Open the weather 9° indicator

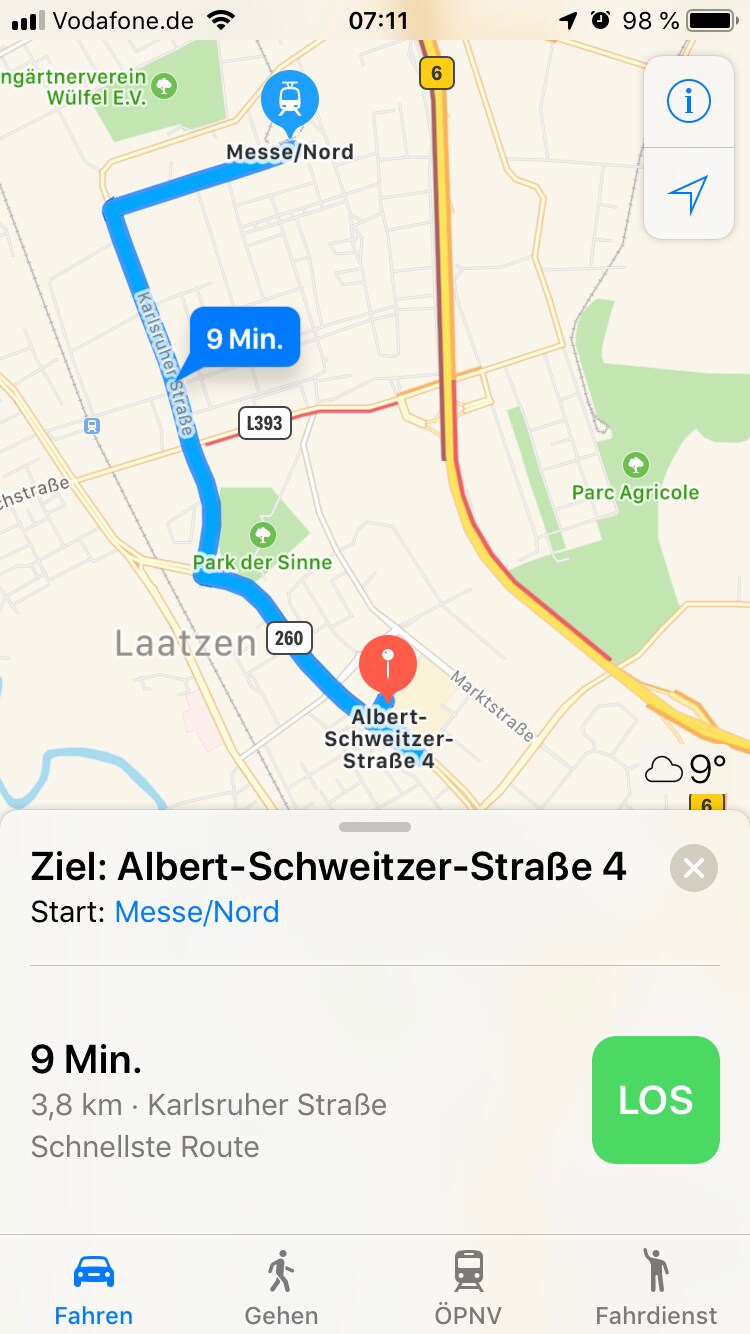[686, 770]
